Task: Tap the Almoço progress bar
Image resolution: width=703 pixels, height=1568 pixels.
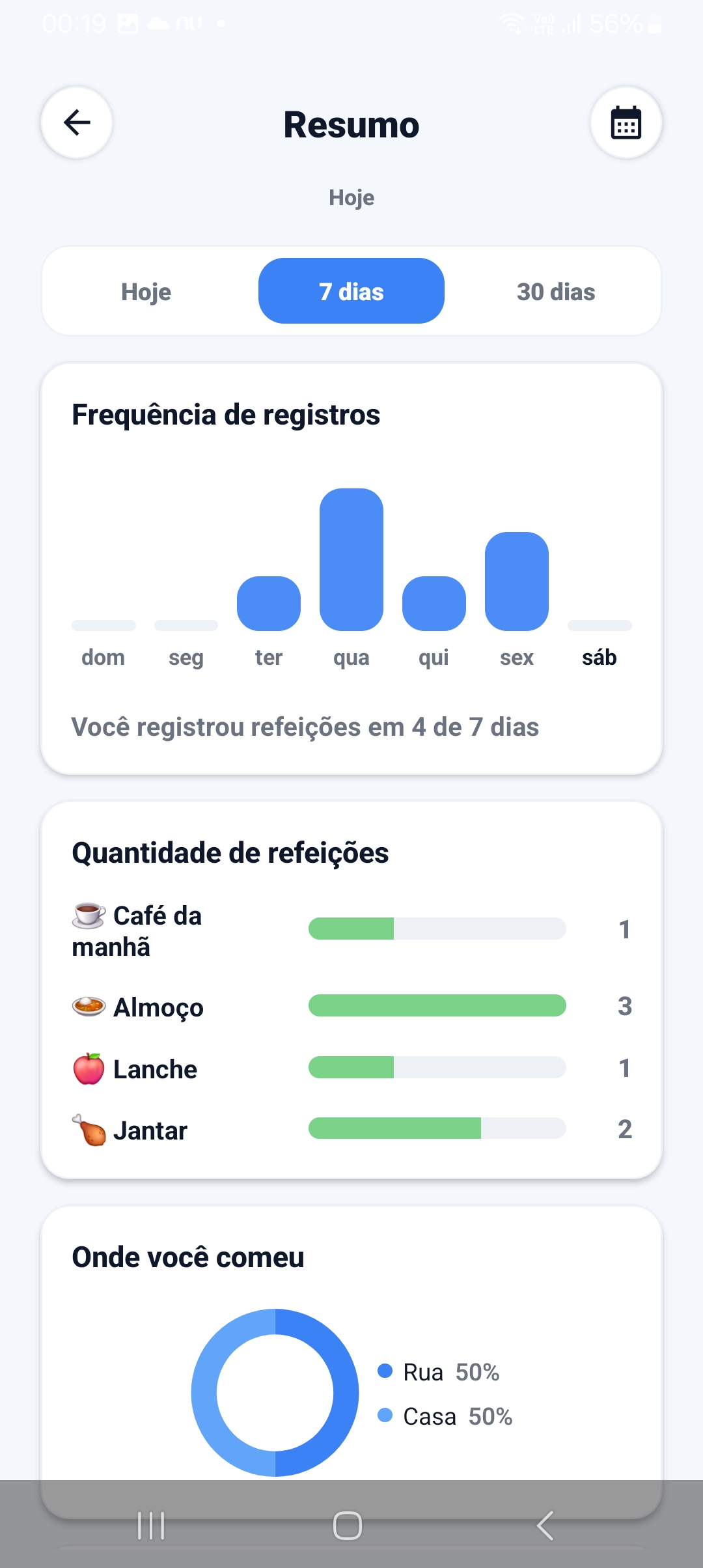Action: pyautogui.click(x=438, y=1006)
